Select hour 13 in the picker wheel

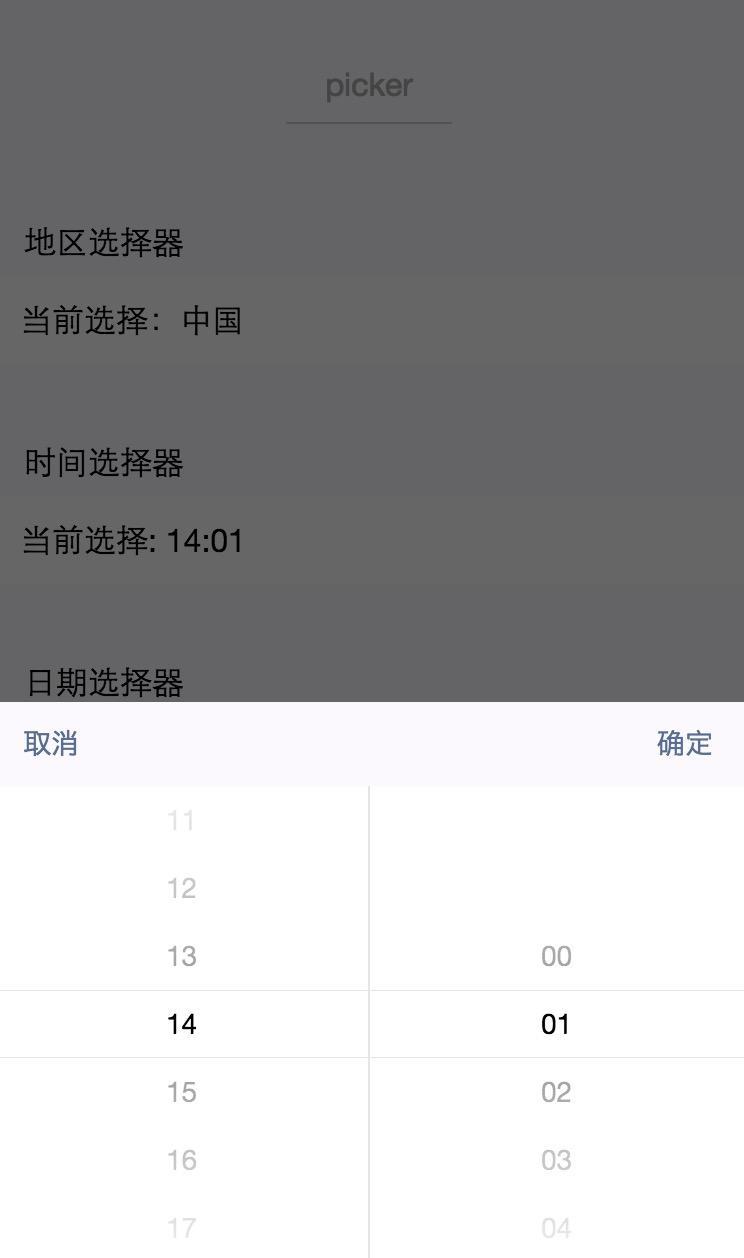click(x=182, y=956)
